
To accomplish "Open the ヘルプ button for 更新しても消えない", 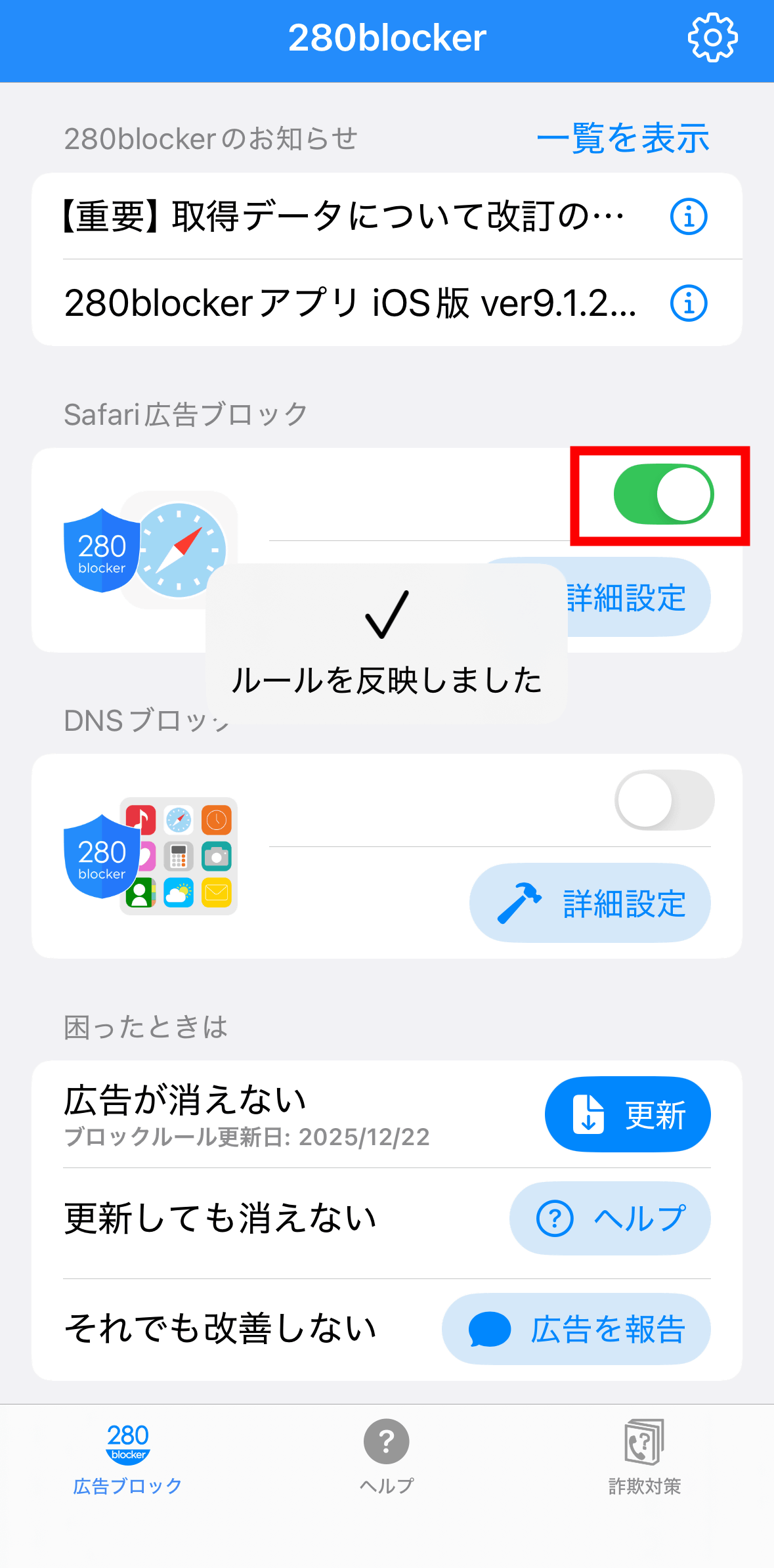I will (610, 1219).
